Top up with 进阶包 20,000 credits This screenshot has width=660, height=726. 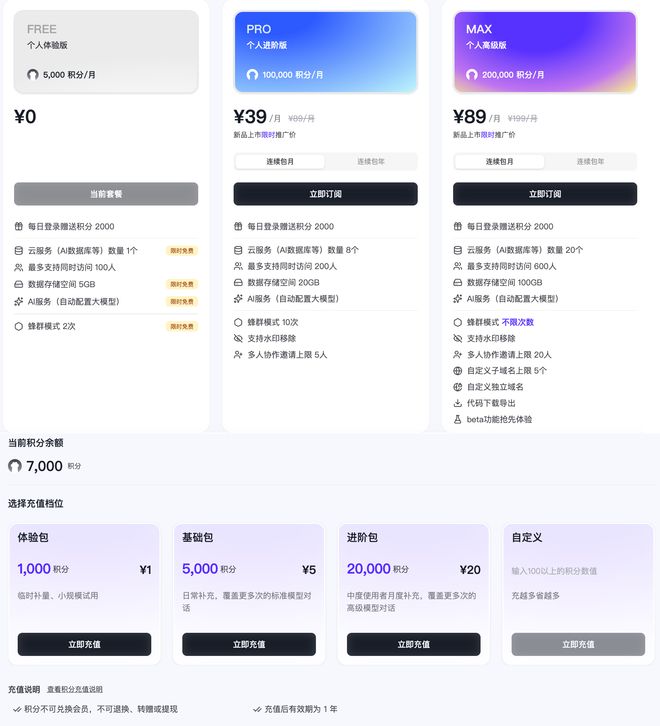pos(414,644)
